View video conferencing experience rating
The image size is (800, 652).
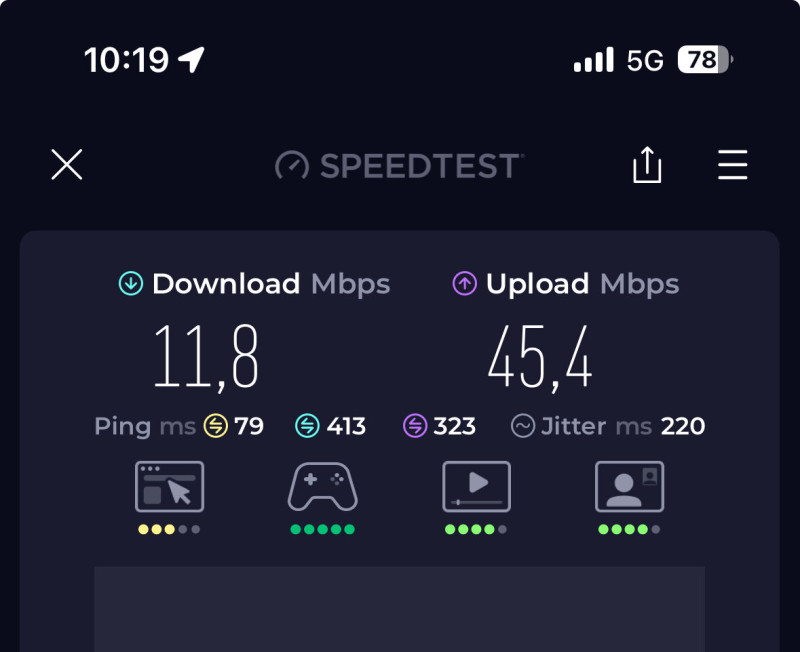[629, 488]
